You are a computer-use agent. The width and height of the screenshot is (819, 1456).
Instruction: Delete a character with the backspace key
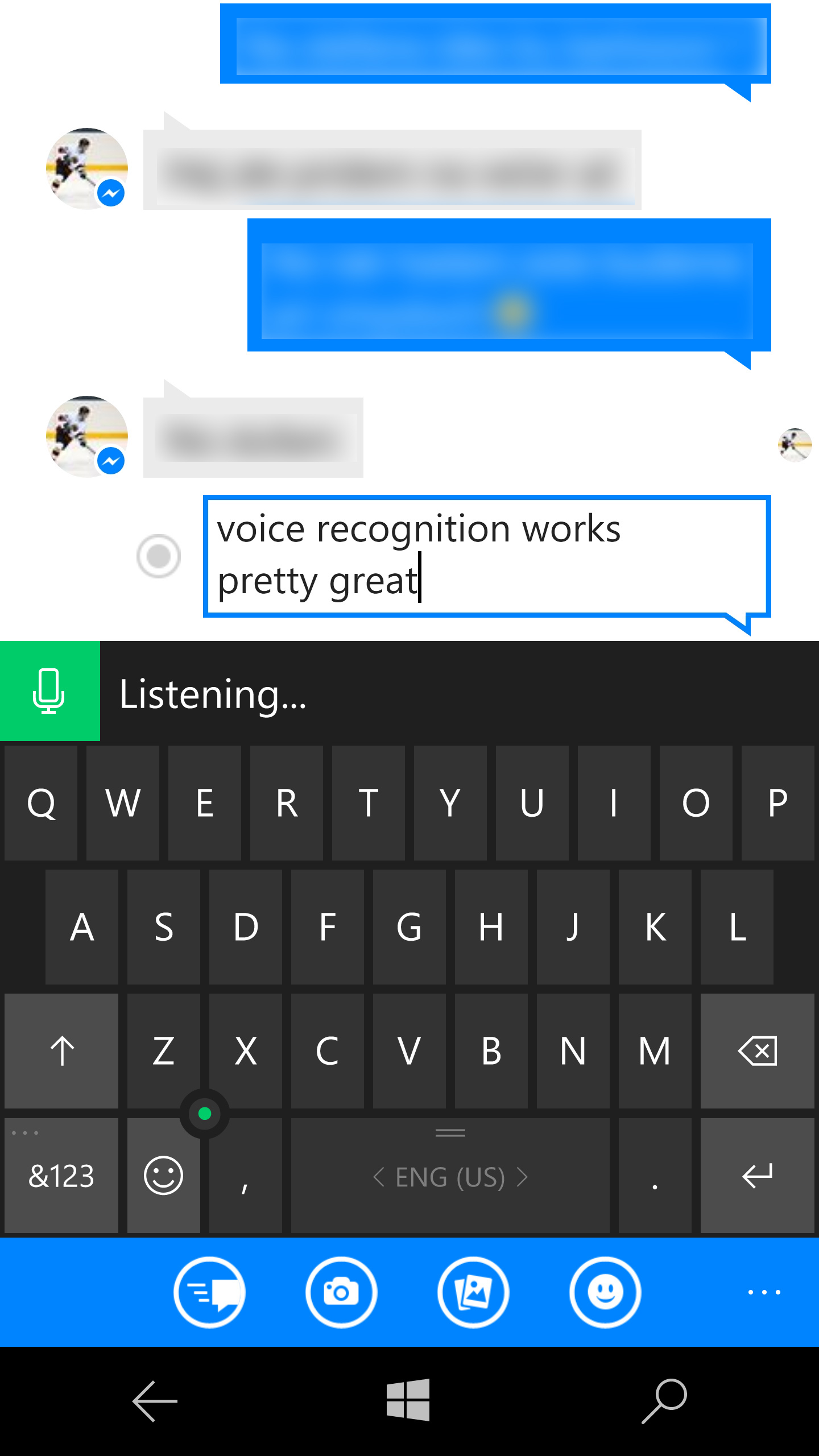[x=758, y=1051]
